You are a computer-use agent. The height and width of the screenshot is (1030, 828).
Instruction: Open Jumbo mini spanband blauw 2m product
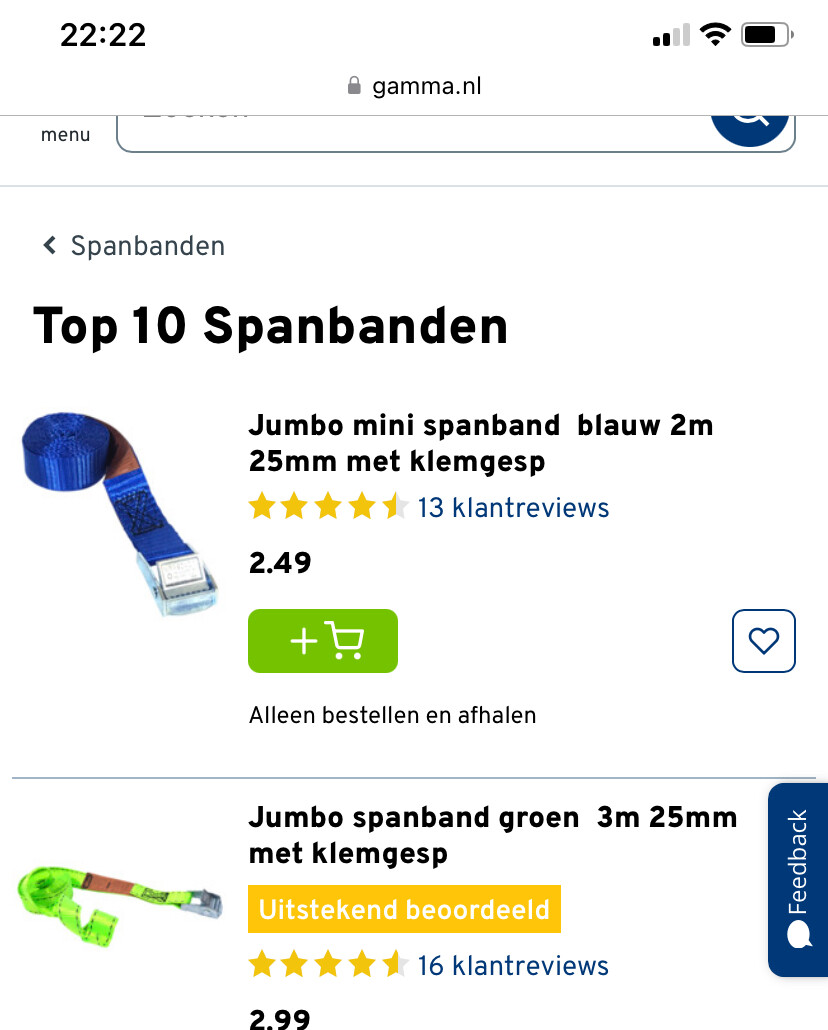[x=480, y=443]
